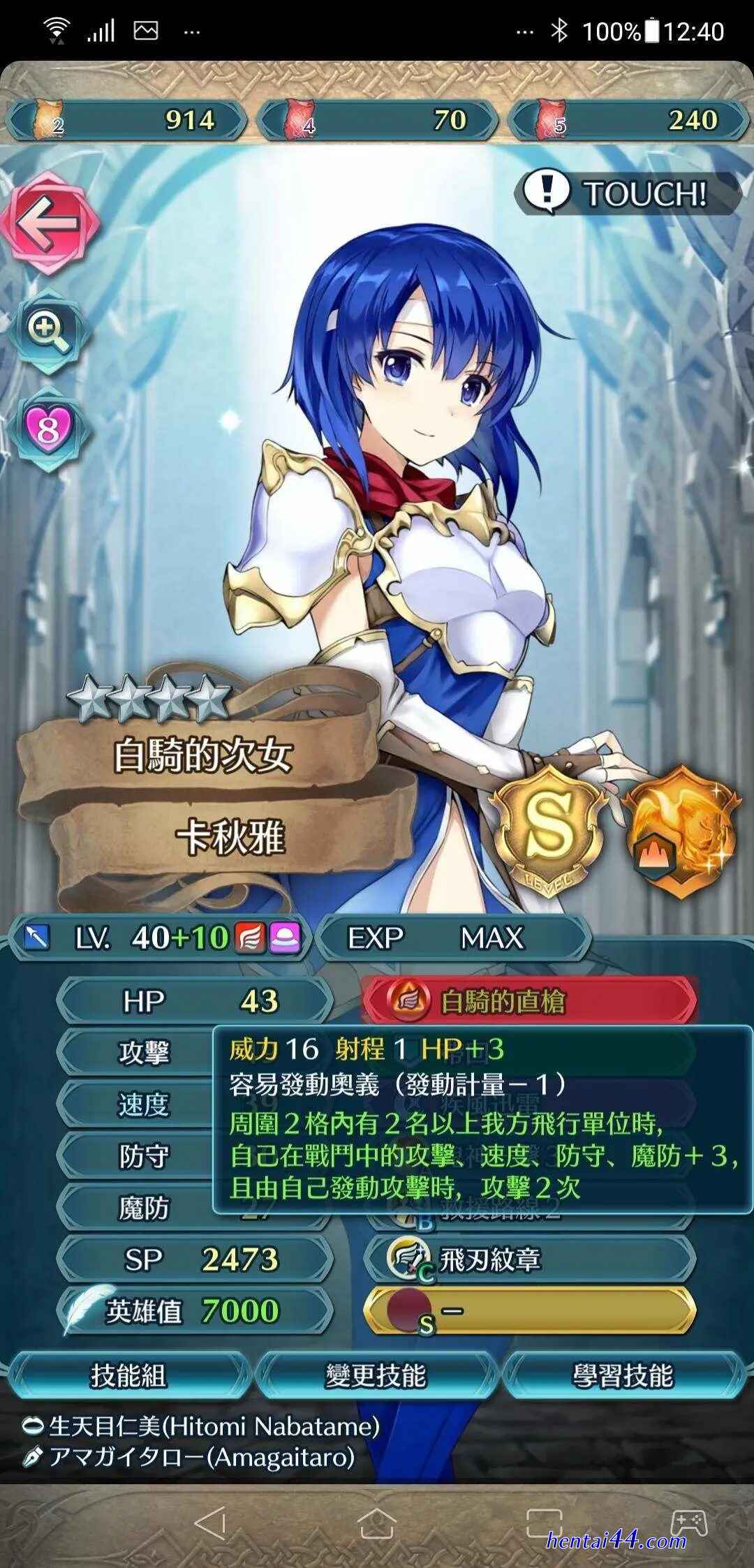Image resolution: width=754 pixels, height=1568 pixels.
Task: Tap the HP stat row
Action: pyautogui.click(x=194, y=1001)
